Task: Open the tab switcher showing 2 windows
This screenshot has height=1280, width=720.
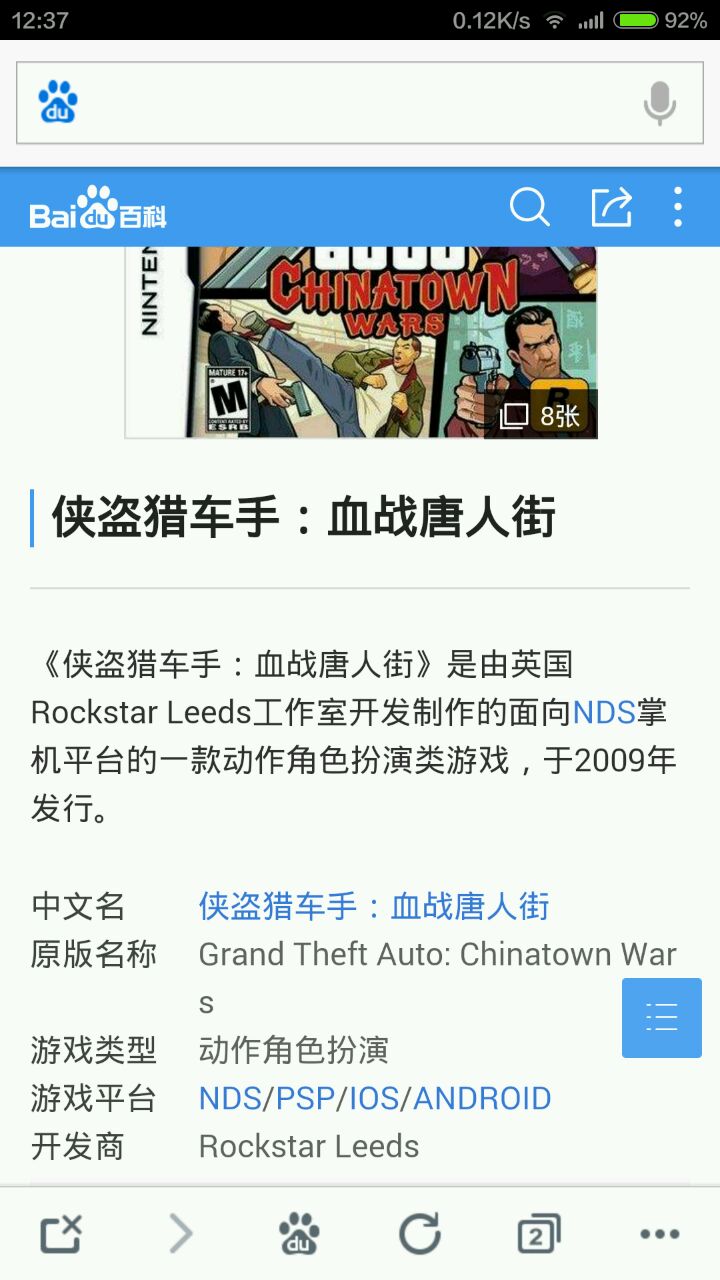Action: [x=539, y=1235]
